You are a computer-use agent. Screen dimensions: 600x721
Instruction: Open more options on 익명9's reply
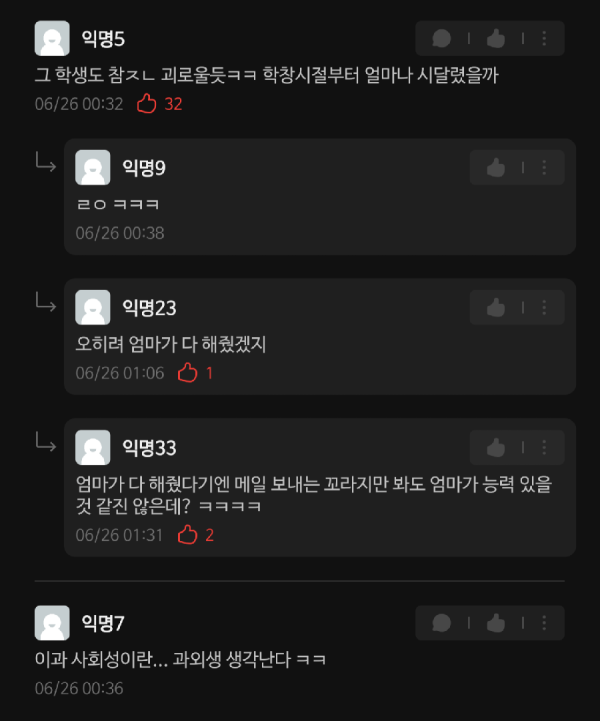coord(544,168)
